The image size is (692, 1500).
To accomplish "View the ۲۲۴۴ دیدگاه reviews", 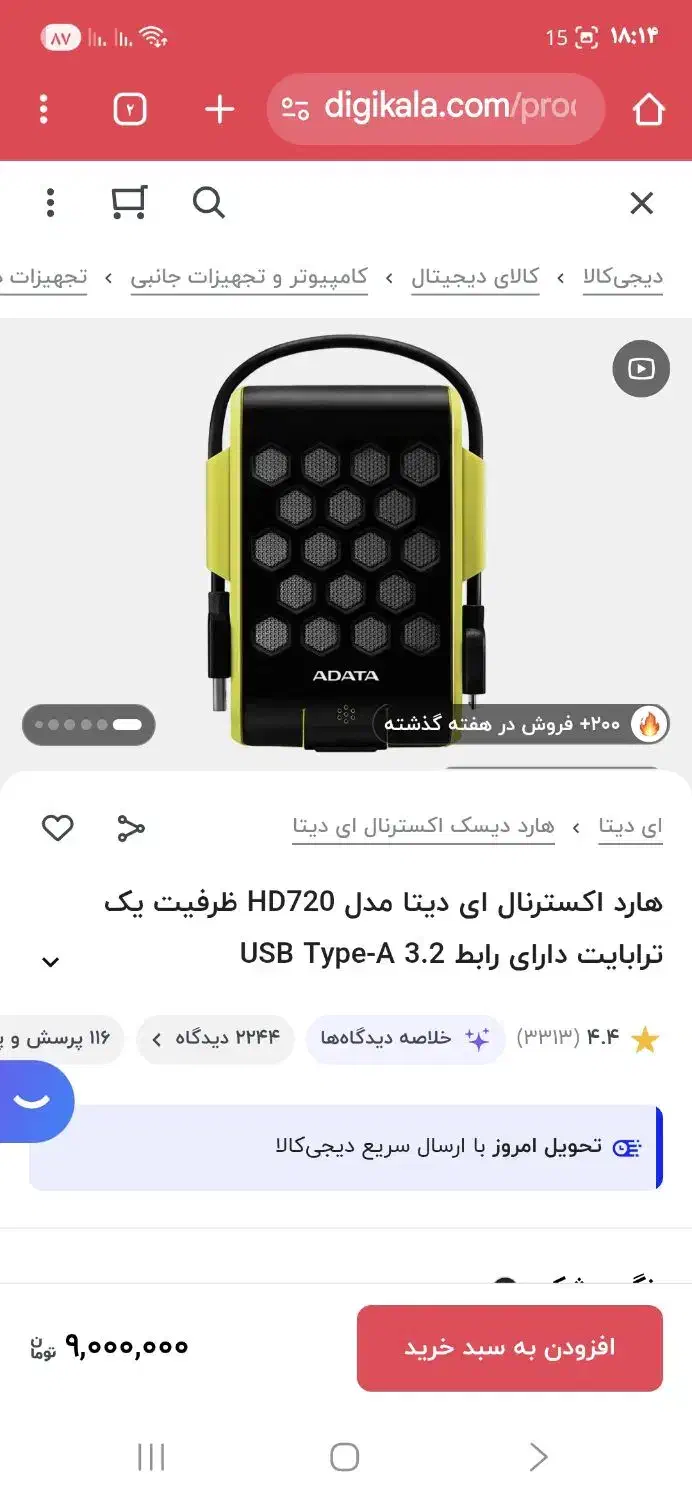I will click(215, 1039).
